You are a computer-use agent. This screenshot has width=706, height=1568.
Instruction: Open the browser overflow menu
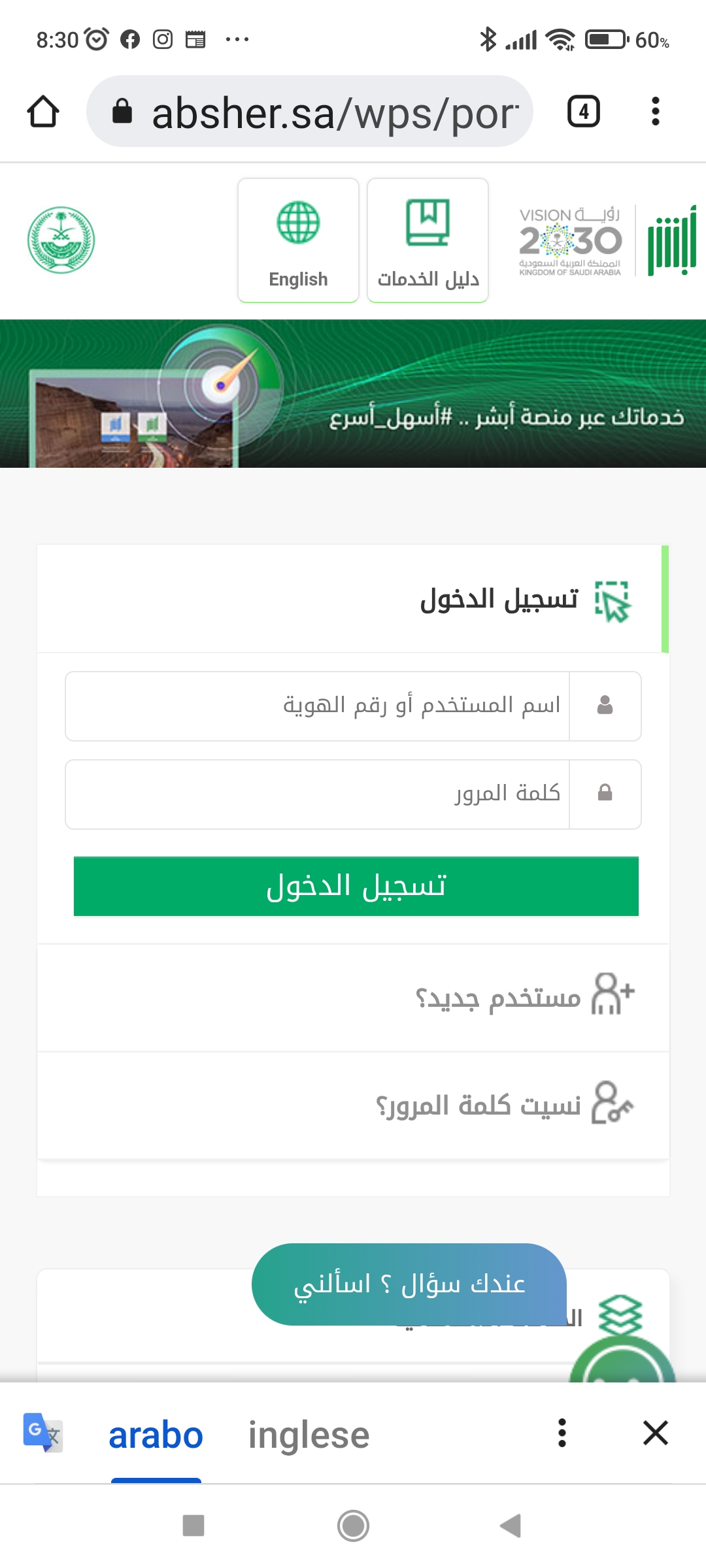click(655, 112)
